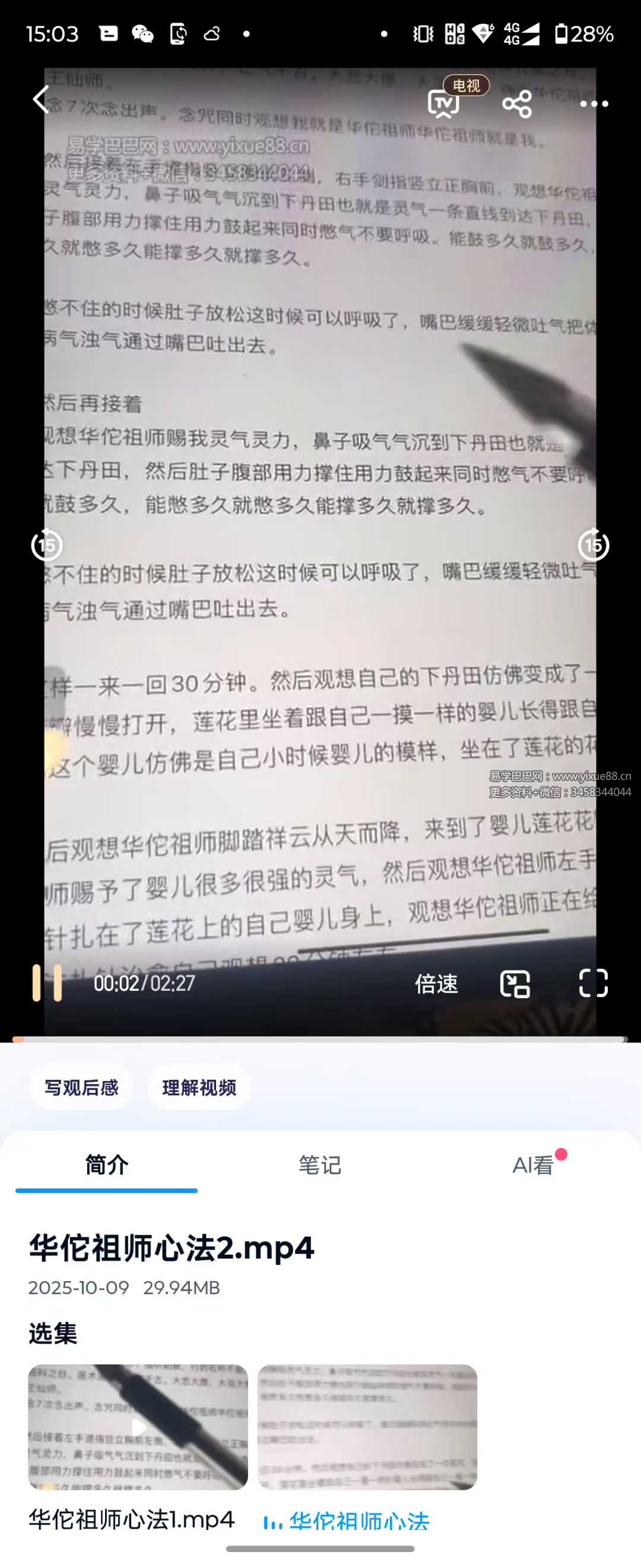
Task: Open the three-dot overflow menu
Action: 594,104
